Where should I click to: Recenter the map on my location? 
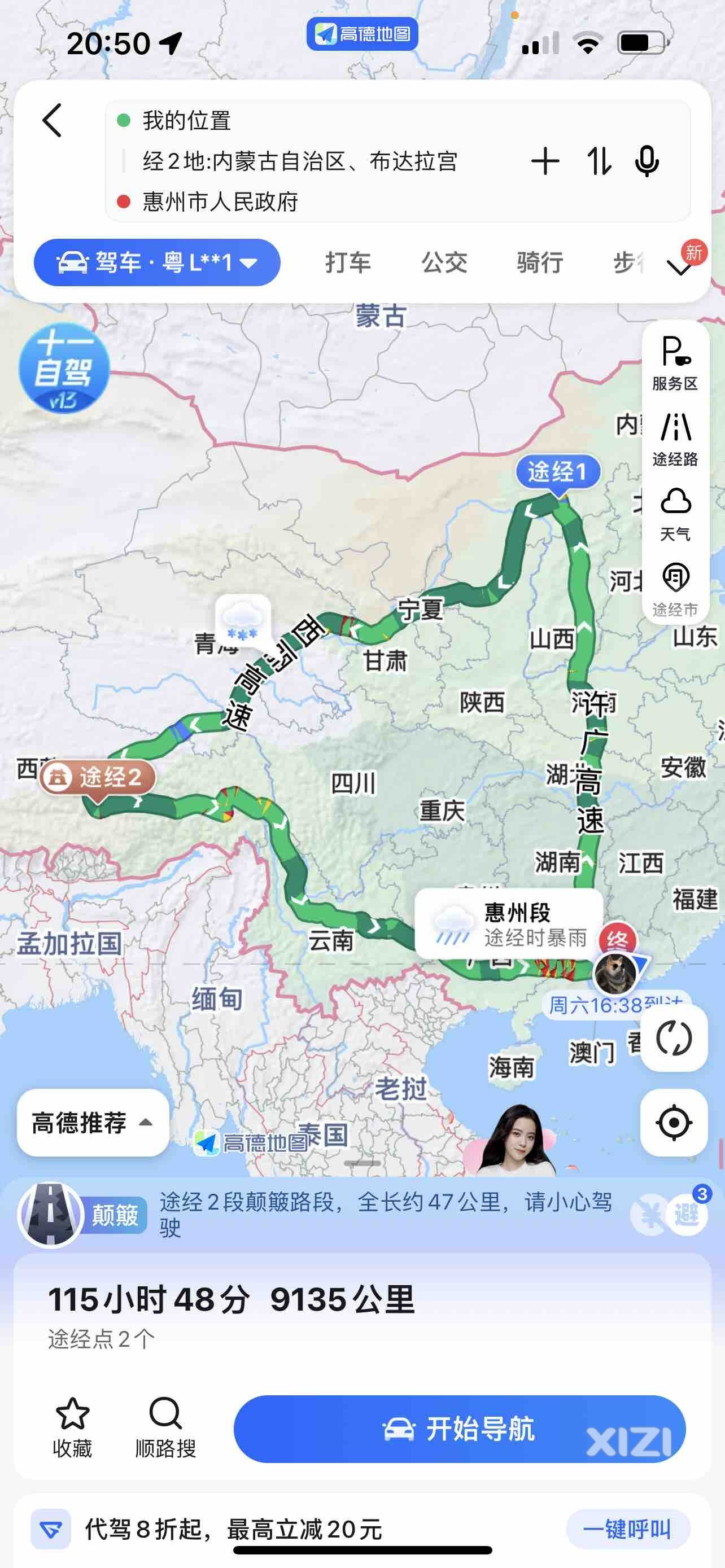673,1122
